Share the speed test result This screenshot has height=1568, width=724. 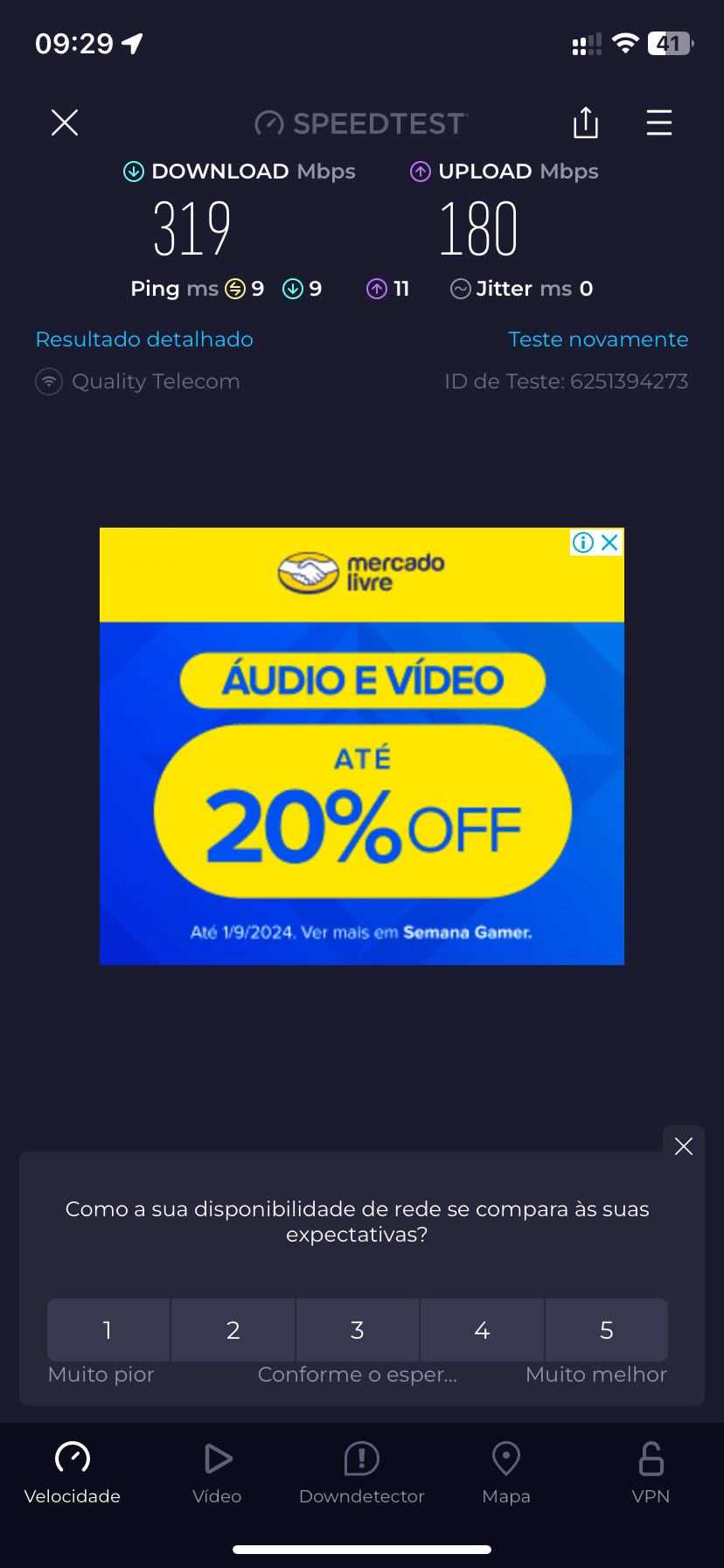586,122
